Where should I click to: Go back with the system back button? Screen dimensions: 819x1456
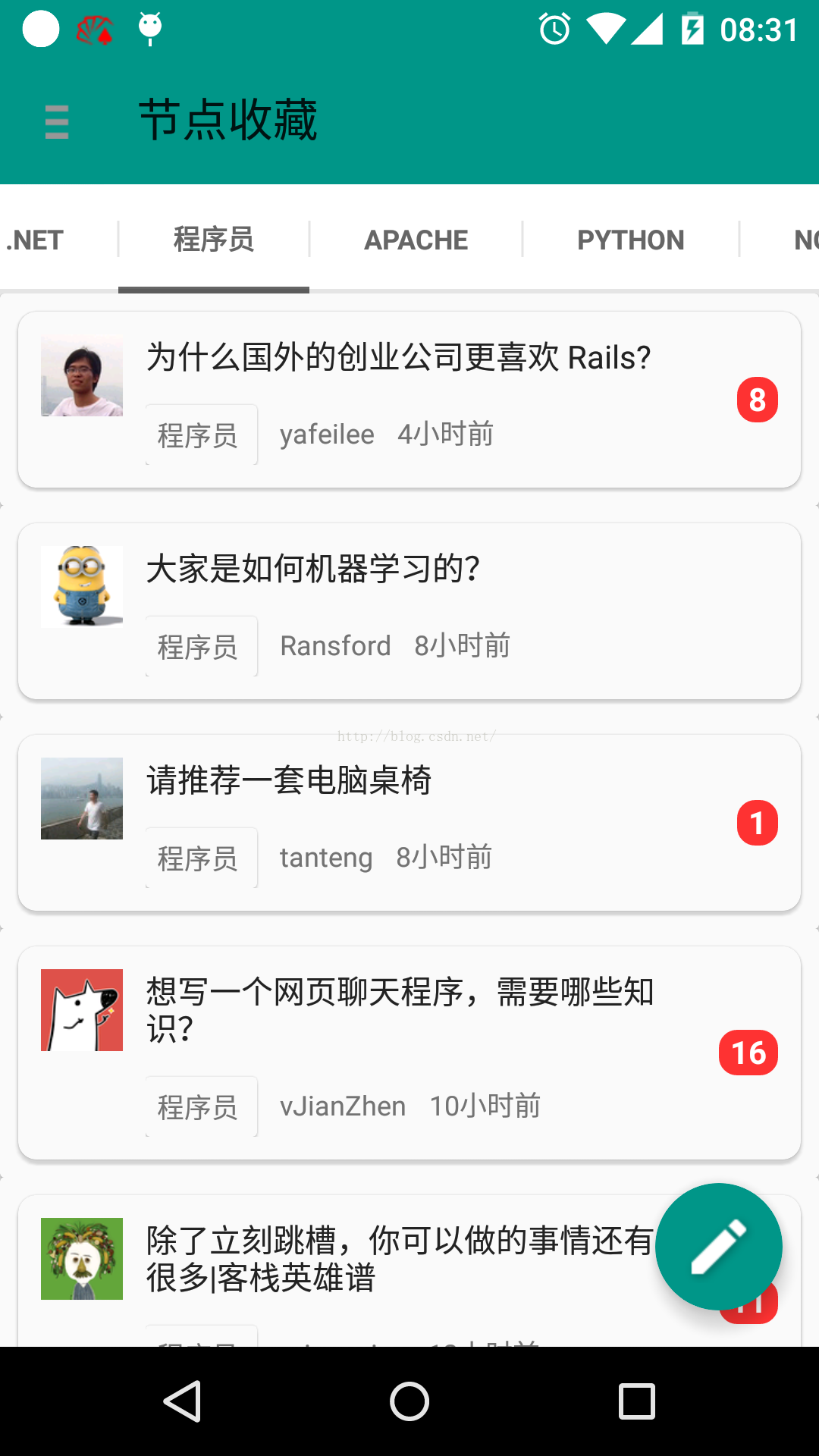(x=182, y=1401)
